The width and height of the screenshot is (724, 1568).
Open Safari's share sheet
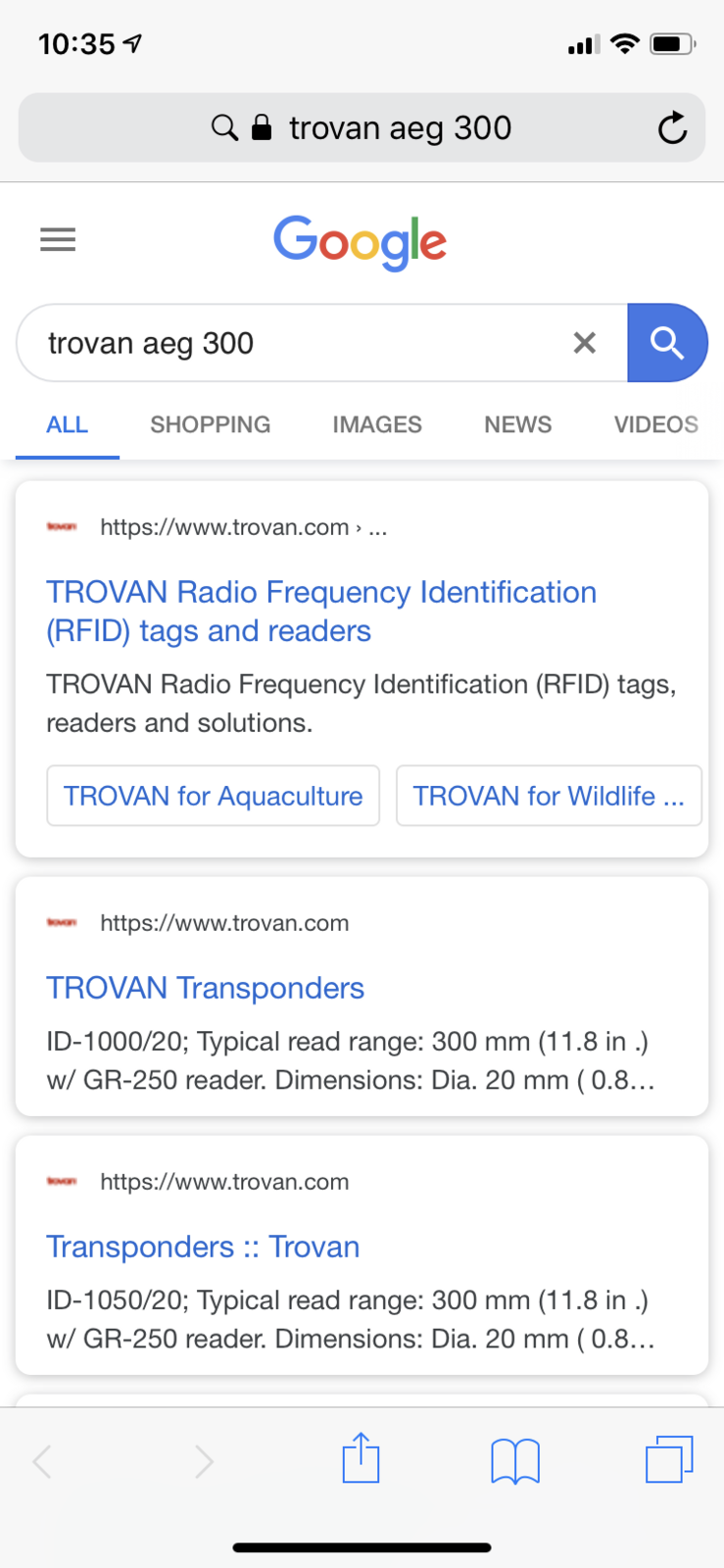coord(361,1459)
